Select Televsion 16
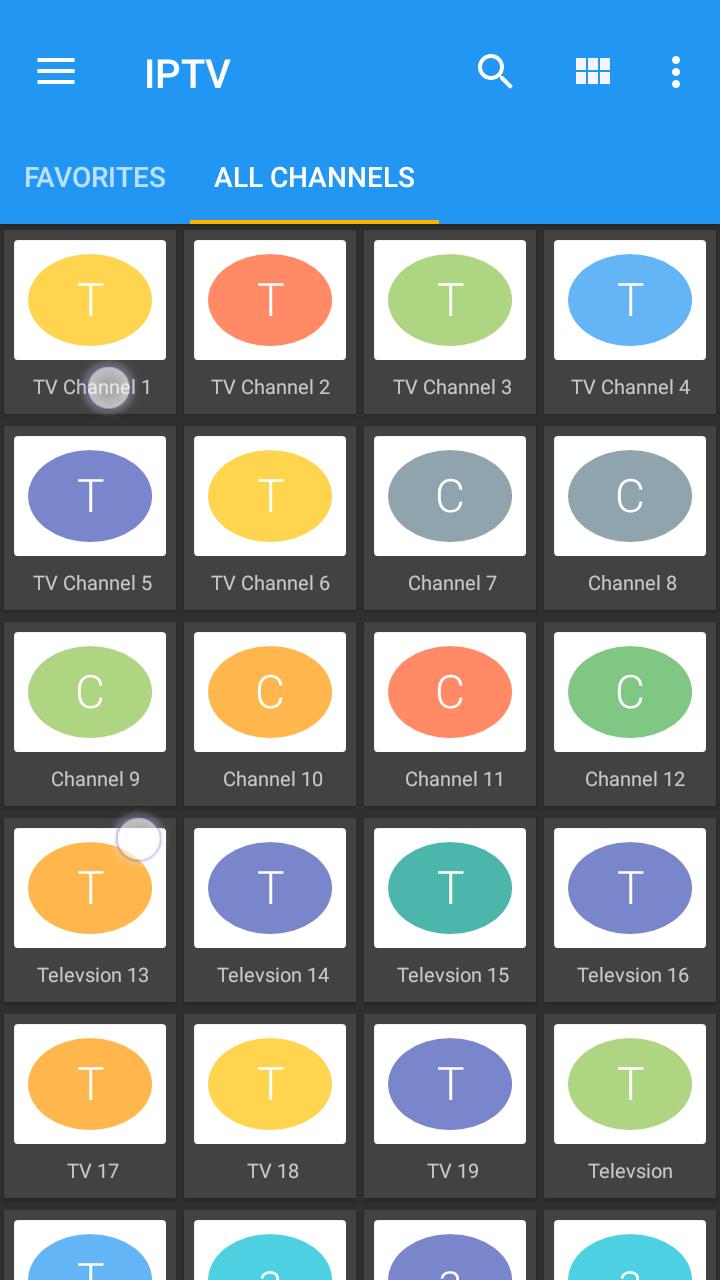This screenshot has height=1280, width=720. 630,908
